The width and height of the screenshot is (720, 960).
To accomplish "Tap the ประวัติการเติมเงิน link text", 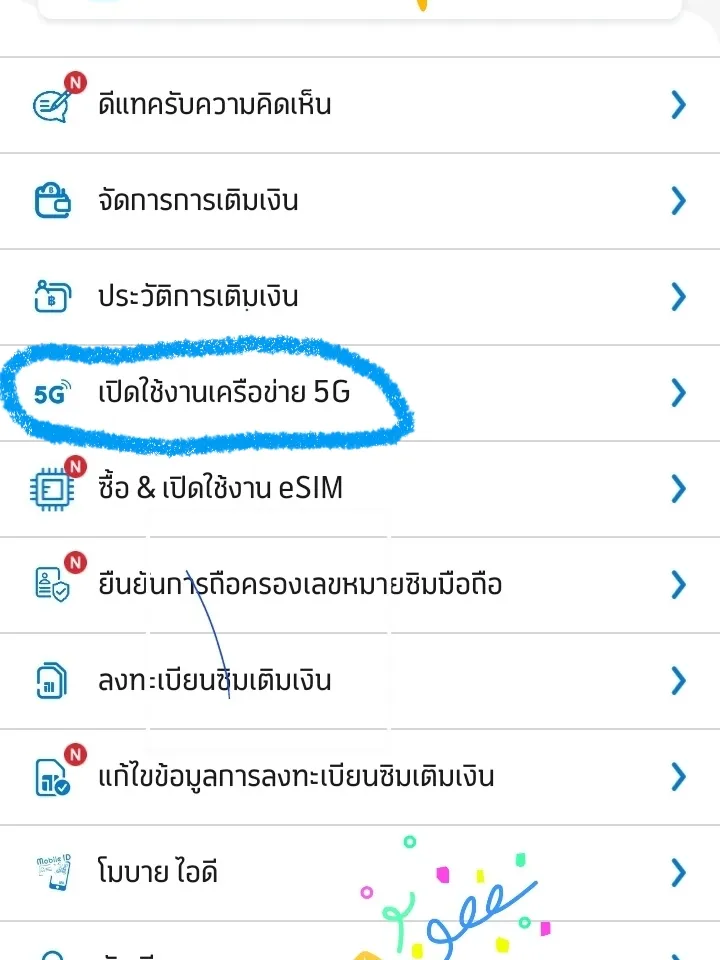I will 197,297.
